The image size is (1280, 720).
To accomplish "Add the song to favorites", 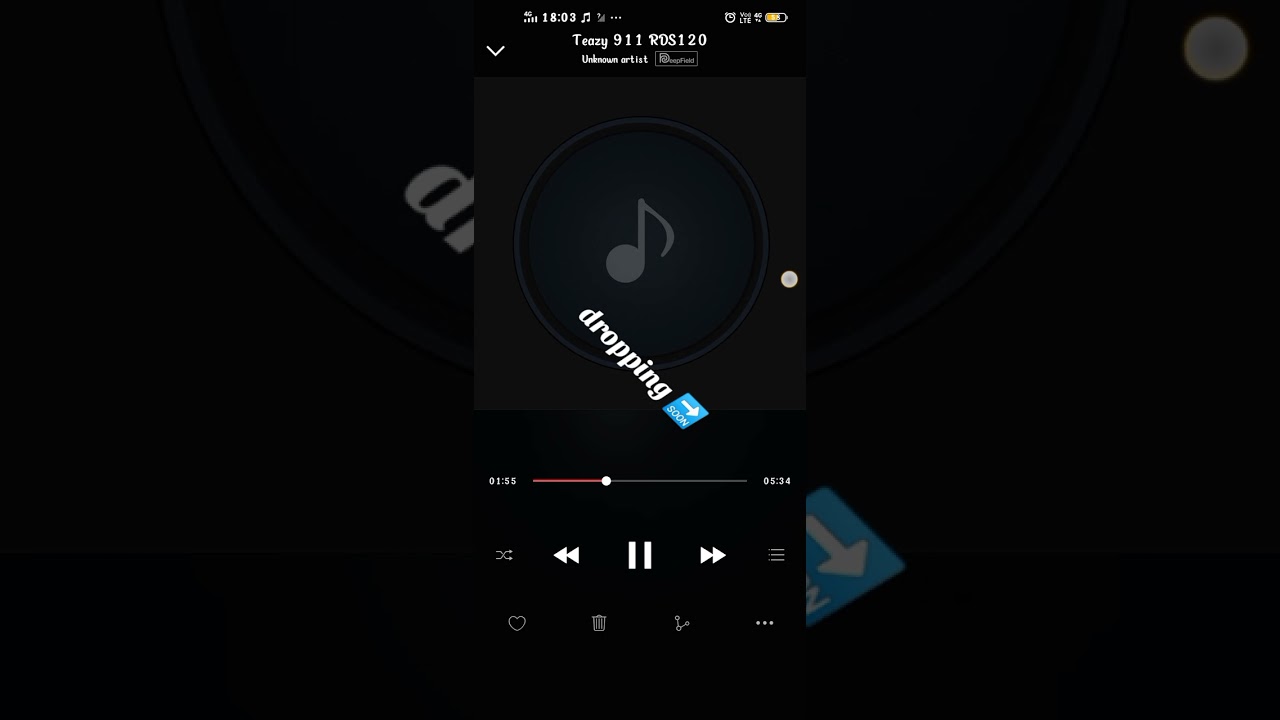I will click(x=517, y=623).
